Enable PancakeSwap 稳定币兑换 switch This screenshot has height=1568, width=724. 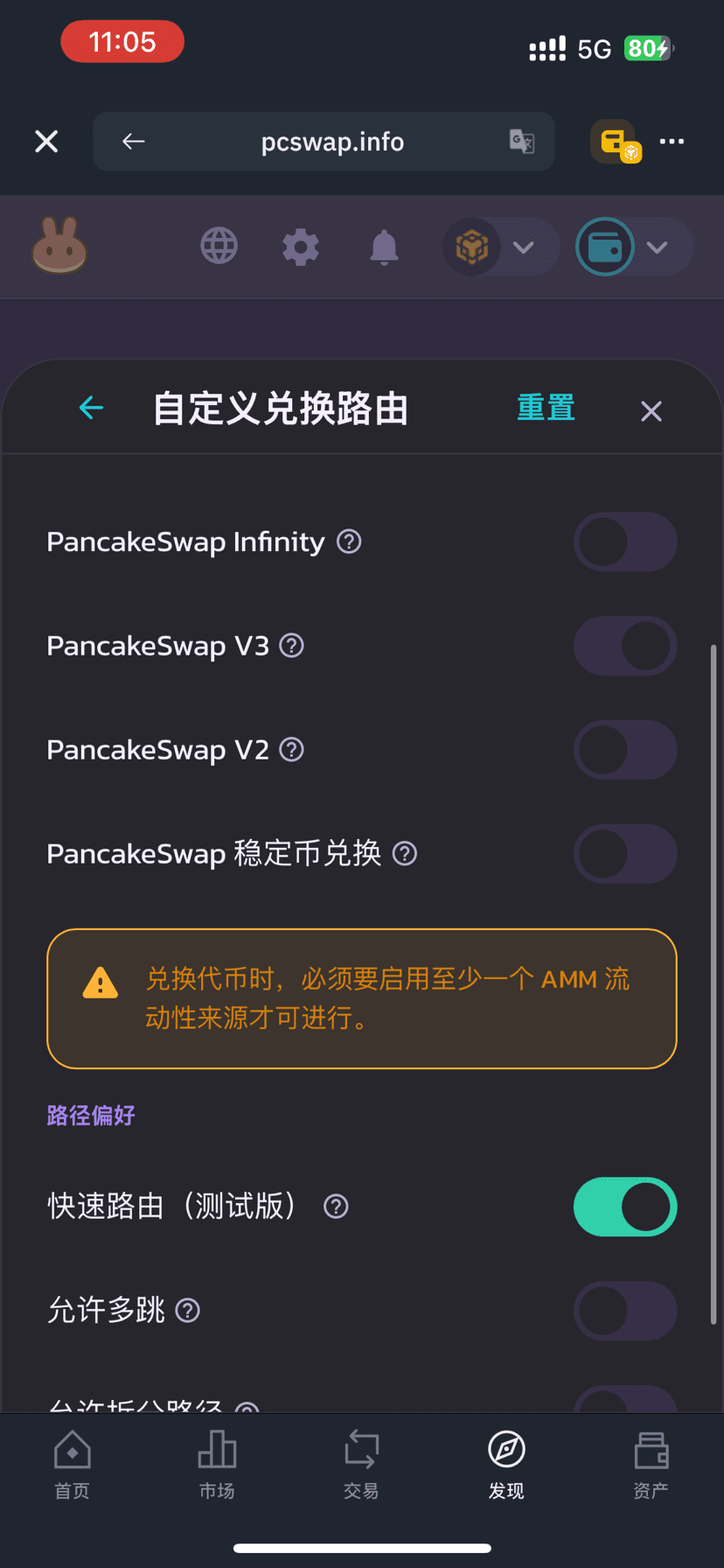625,854
